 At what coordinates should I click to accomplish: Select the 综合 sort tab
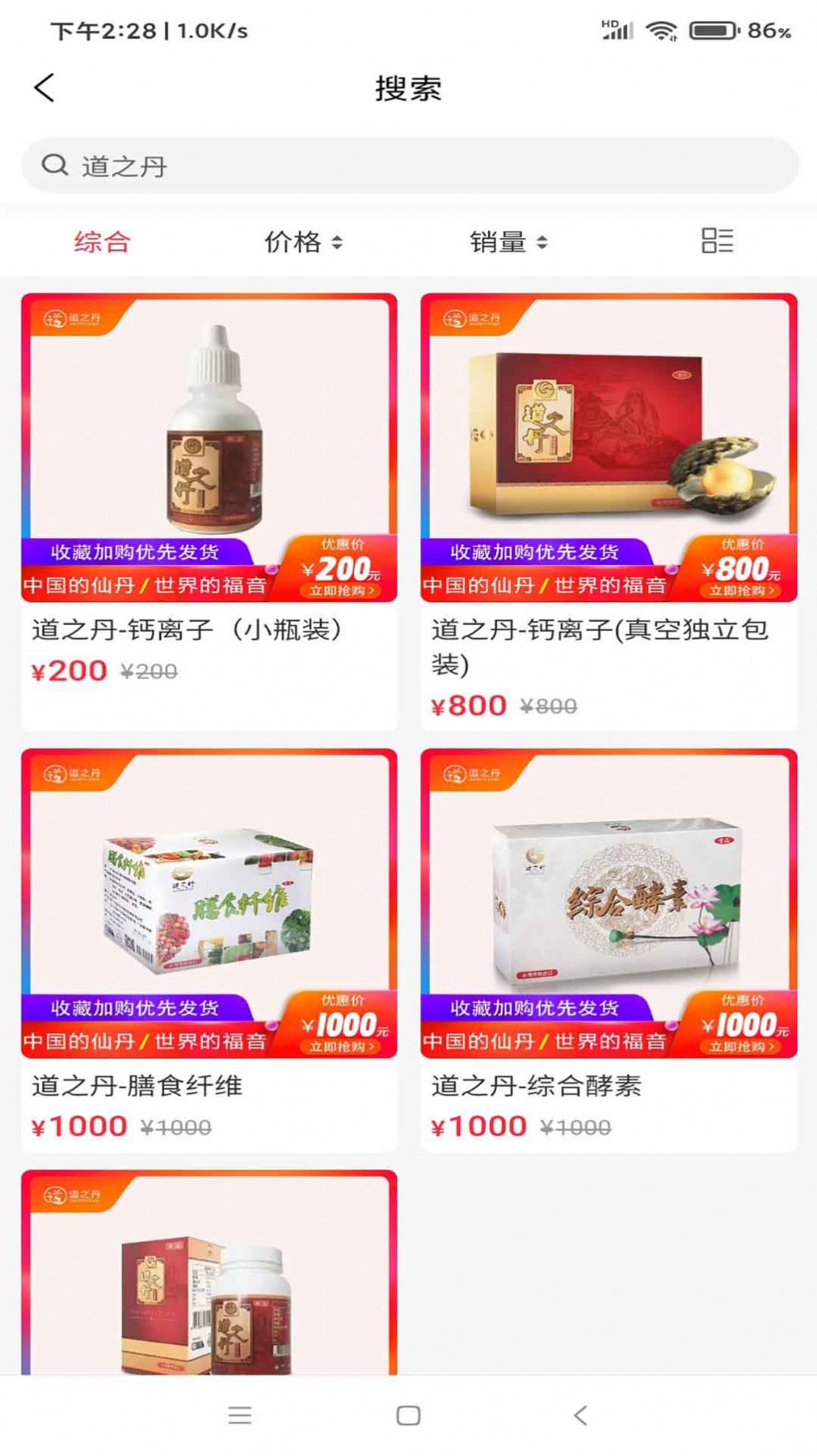pos(102,242)
